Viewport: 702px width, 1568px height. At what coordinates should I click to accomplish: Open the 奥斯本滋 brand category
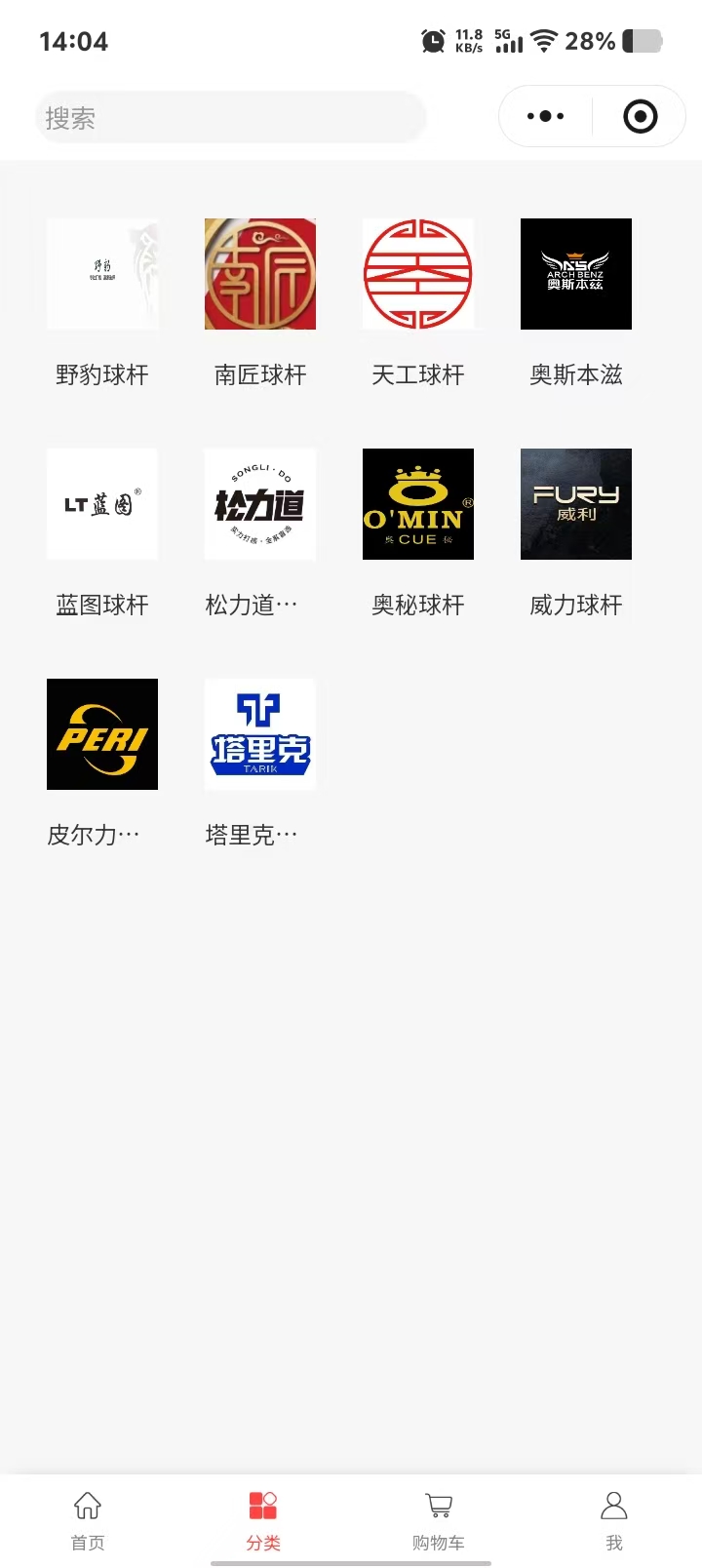576,275
